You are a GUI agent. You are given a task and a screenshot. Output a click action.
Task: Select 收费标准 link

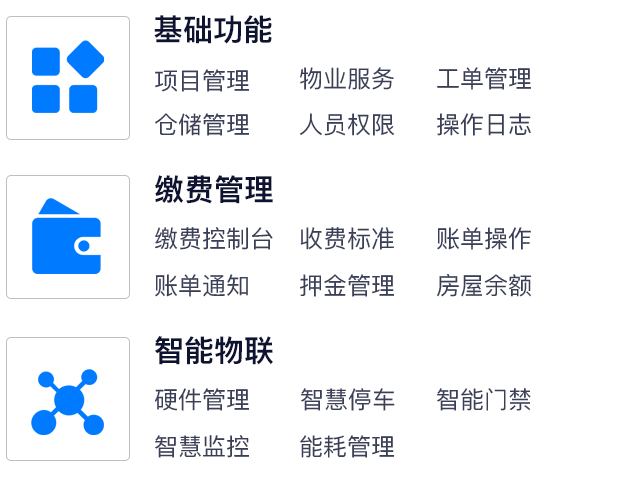point(347,239)
